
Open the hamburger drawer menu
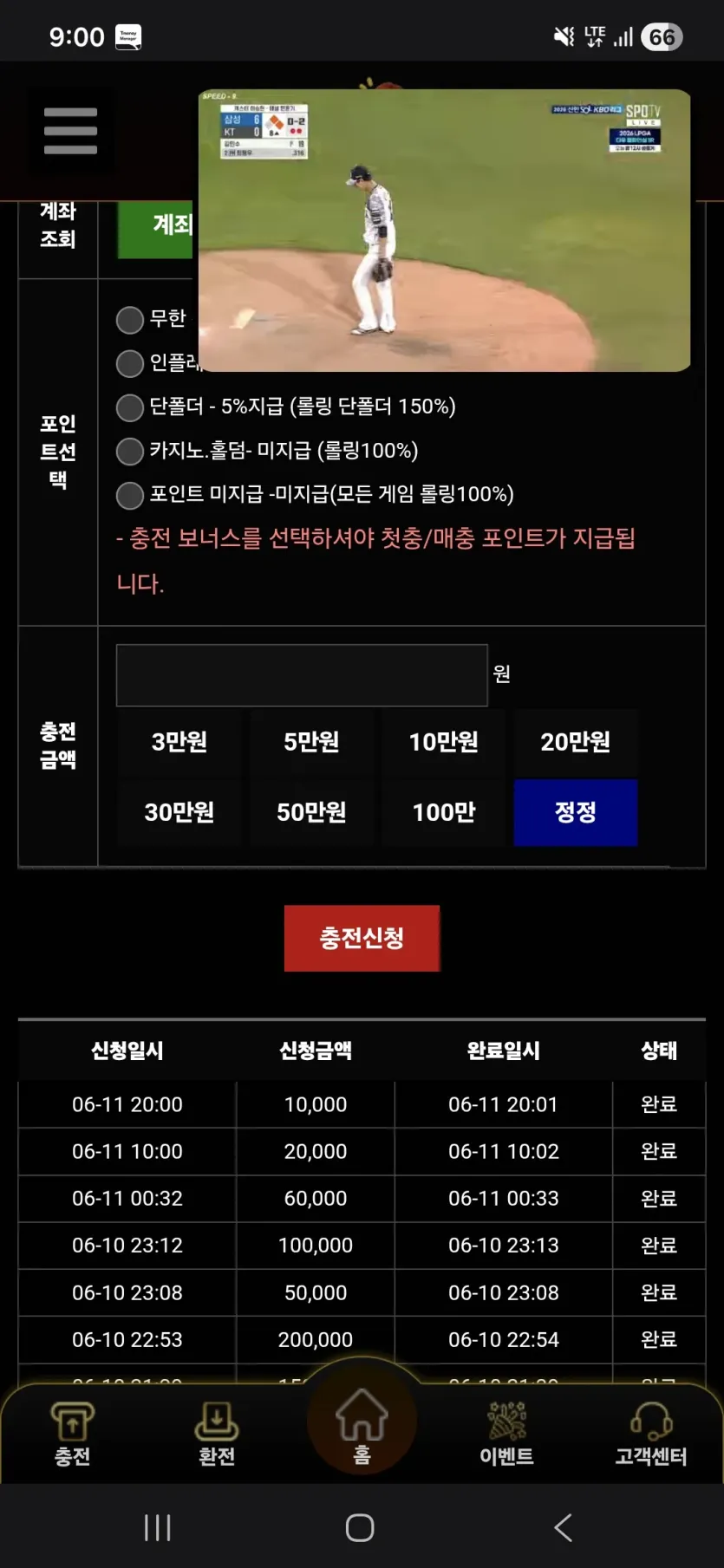pos(70,131)
